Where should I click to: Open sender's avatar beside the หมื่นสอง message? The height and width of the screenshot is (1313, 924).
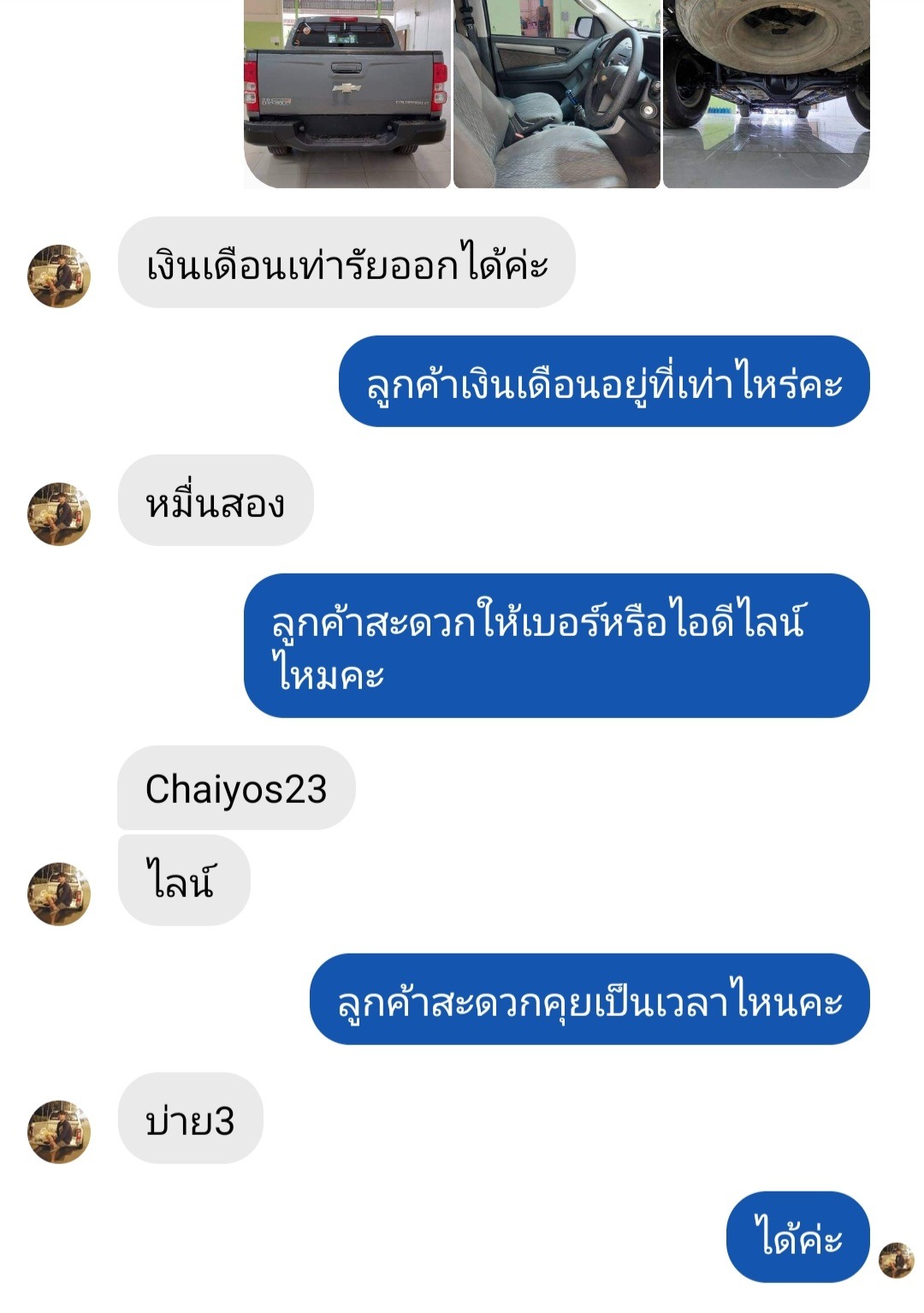pyautogui.click(x=59, y=514)
